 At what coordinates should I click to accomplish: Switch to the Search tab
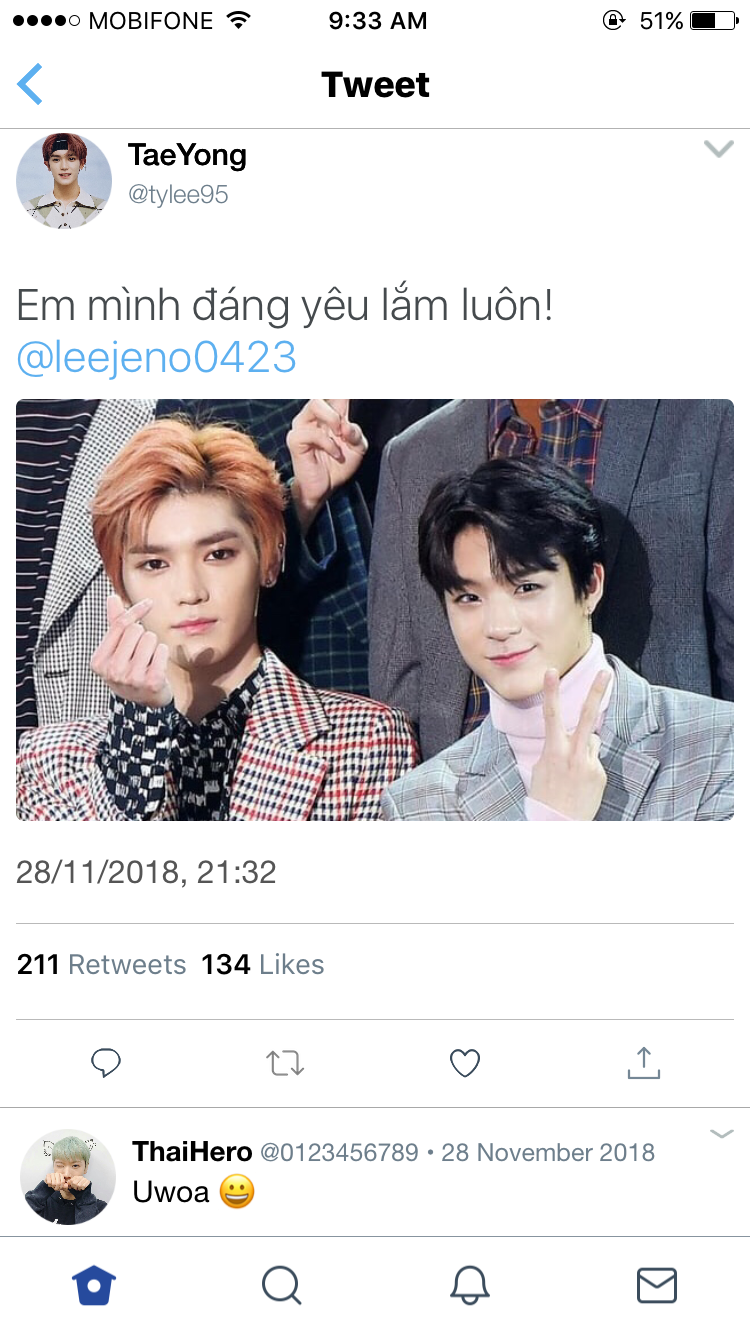(281, 1285)
